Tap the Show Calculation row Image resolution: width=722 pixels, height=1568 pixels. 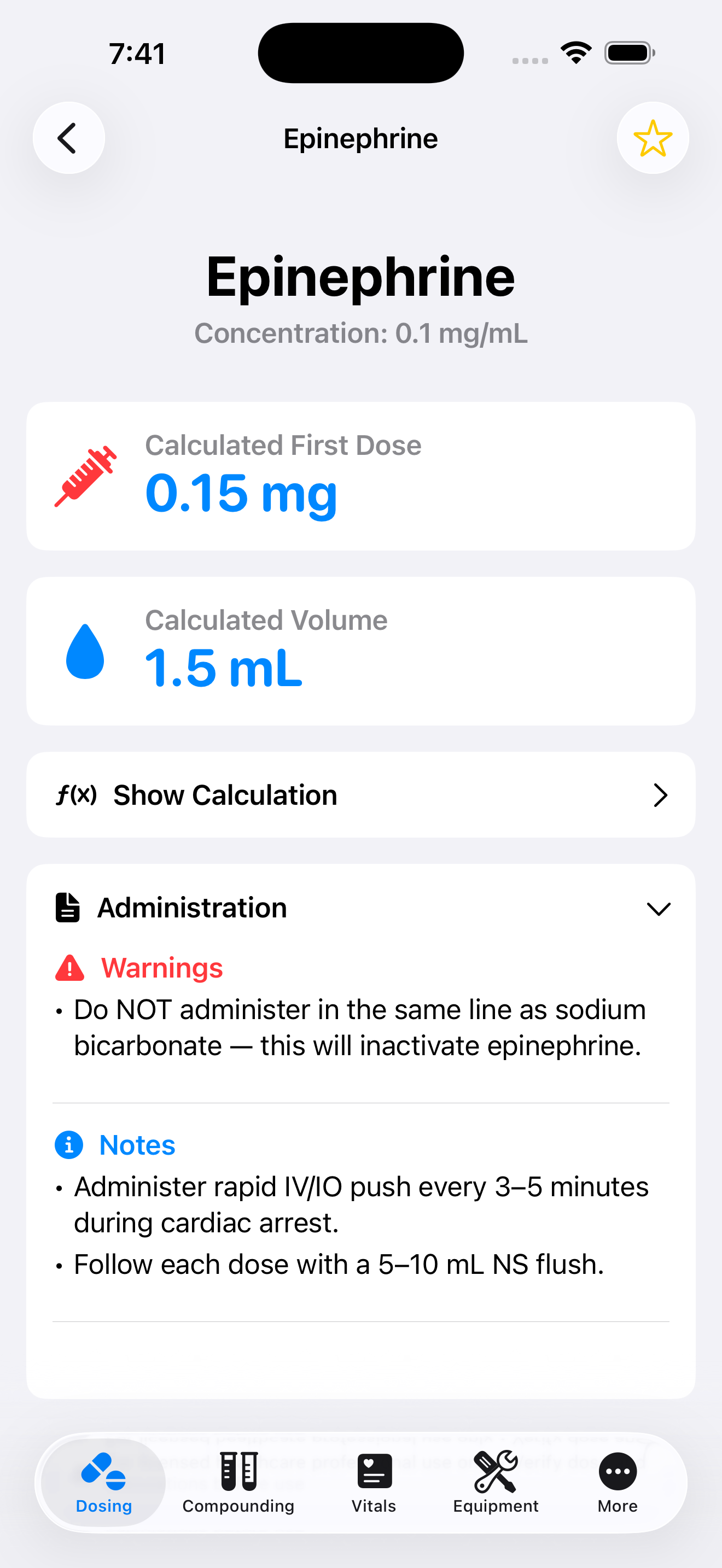click(361, 794)
